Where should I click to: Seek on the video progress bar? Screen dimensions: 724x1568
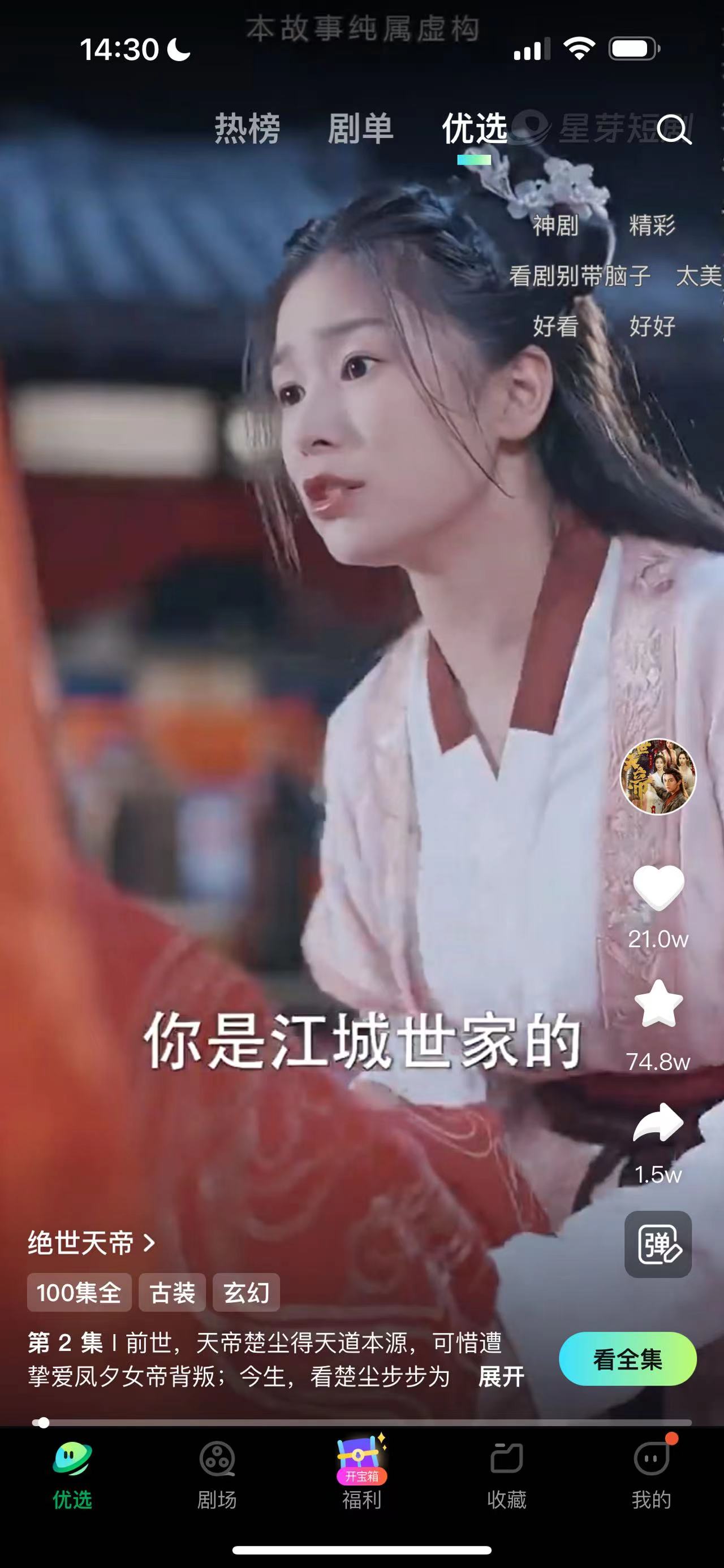(x=361, y=1423)
